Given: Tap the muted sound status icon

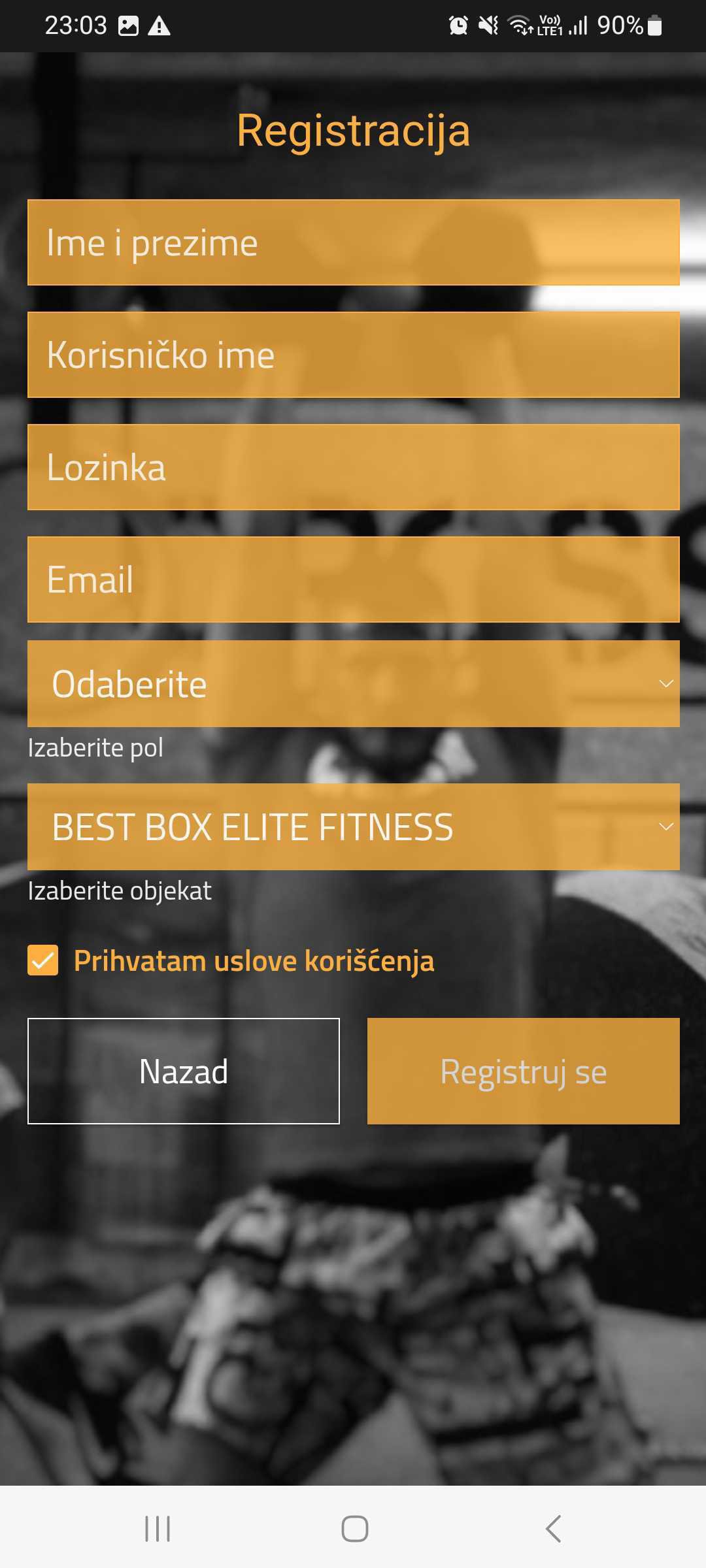Looking at the screenshot, I should click(x=489, y=25).
